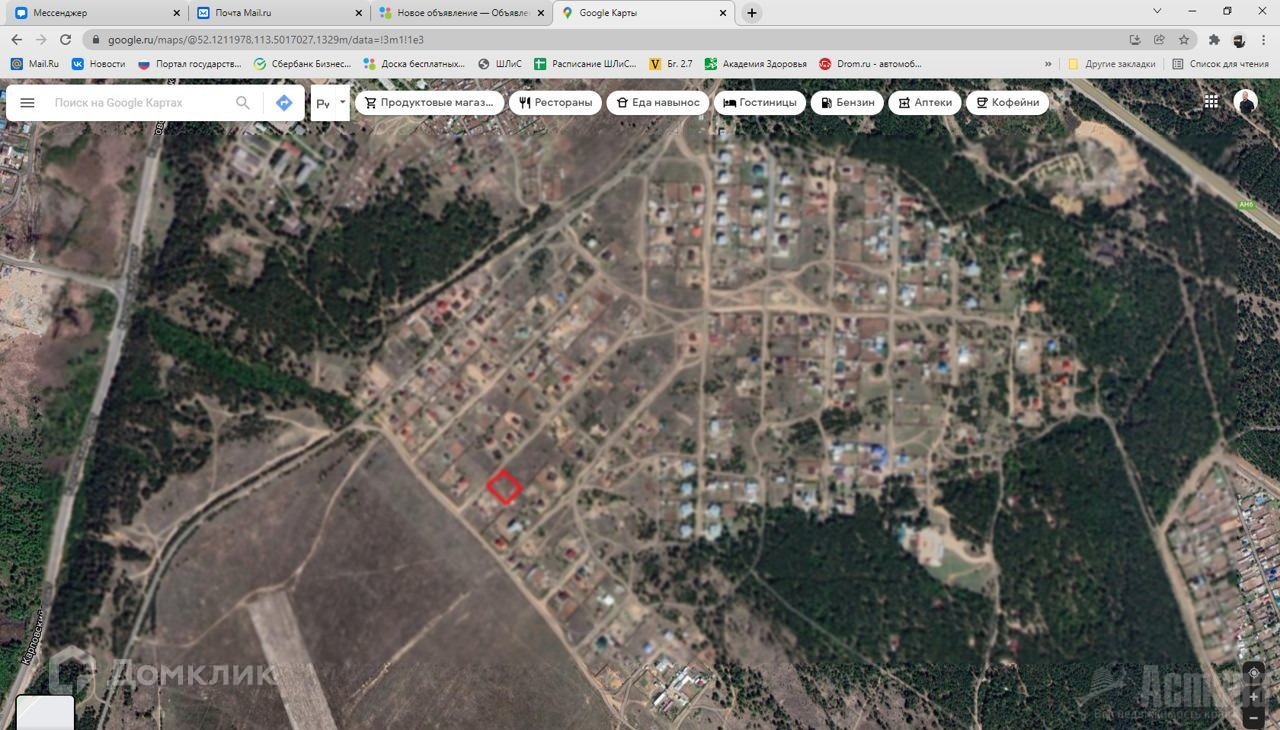
Task: Select the Продуктовые магазины chip
Action: click(429, 103)
